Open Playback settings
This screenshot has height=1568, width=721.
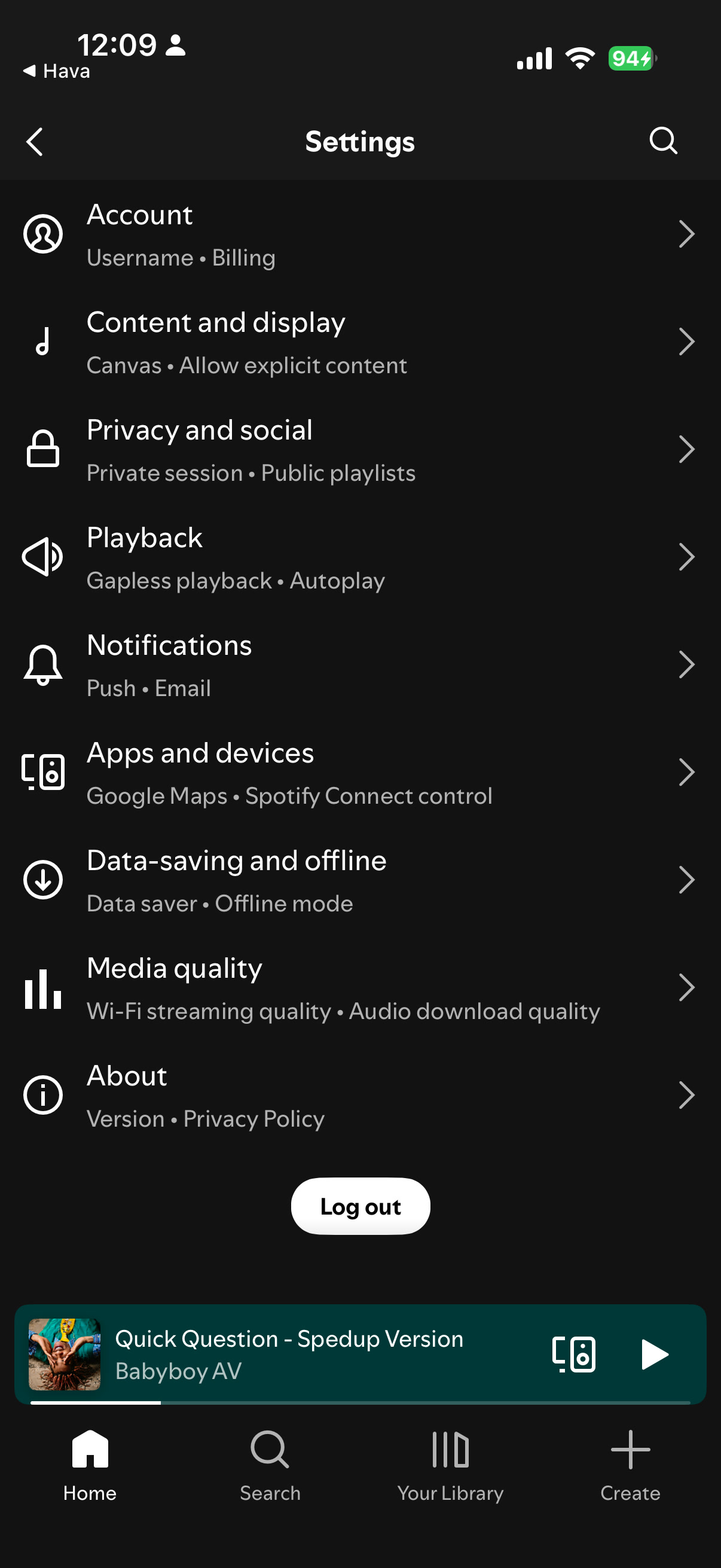(360, 557)
